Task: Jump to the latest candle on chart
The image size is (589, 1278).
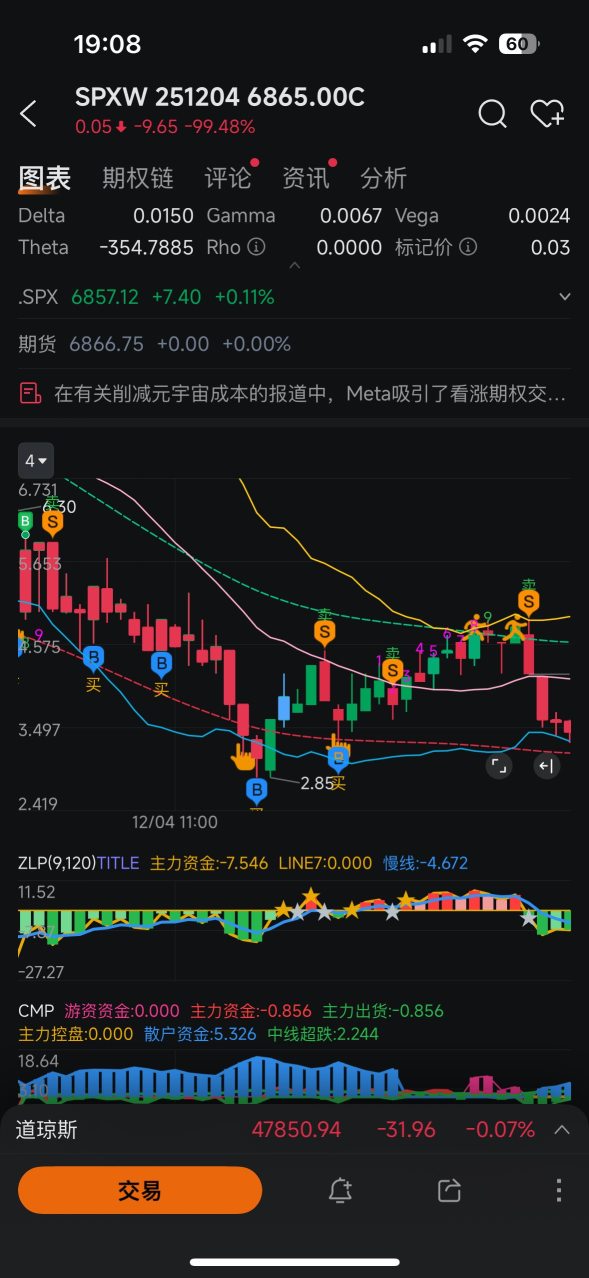Action: [x=546, y=766]
